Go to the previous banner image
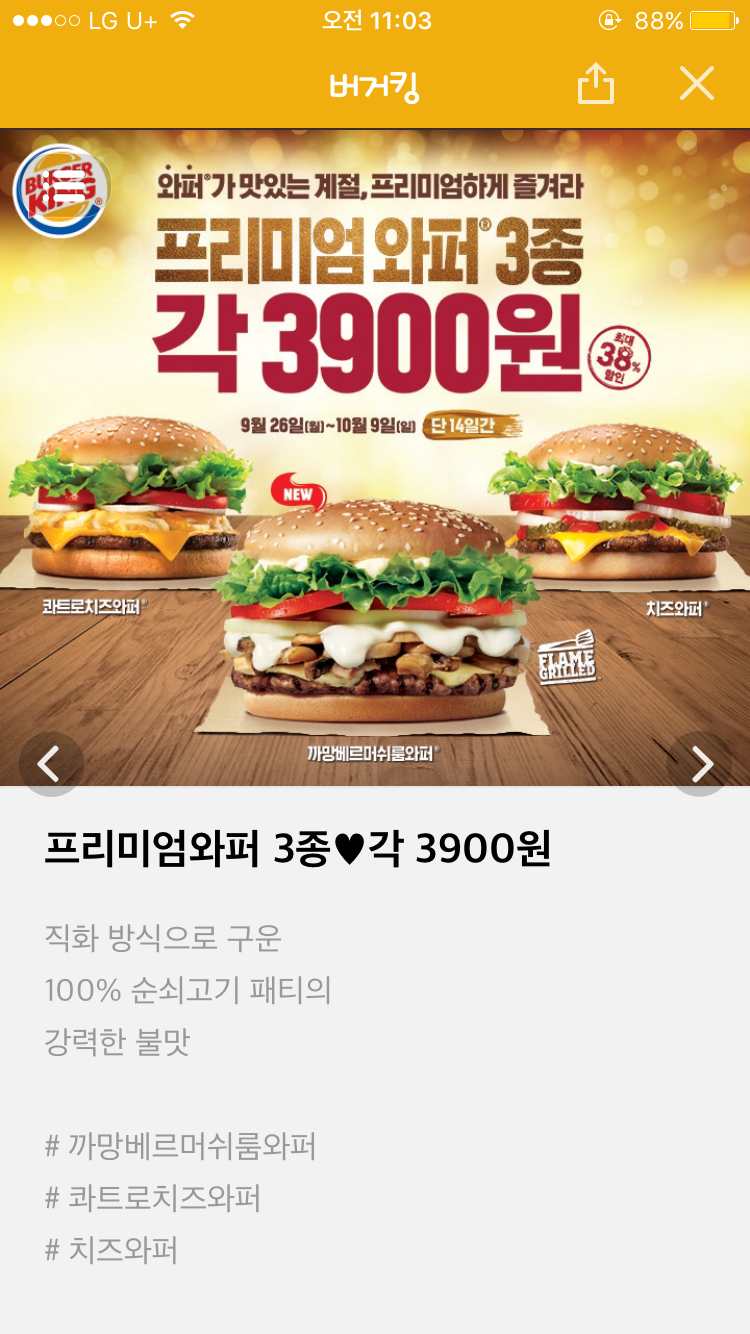The width and height of the screenshot is (750, 1334). pos(49,764)
